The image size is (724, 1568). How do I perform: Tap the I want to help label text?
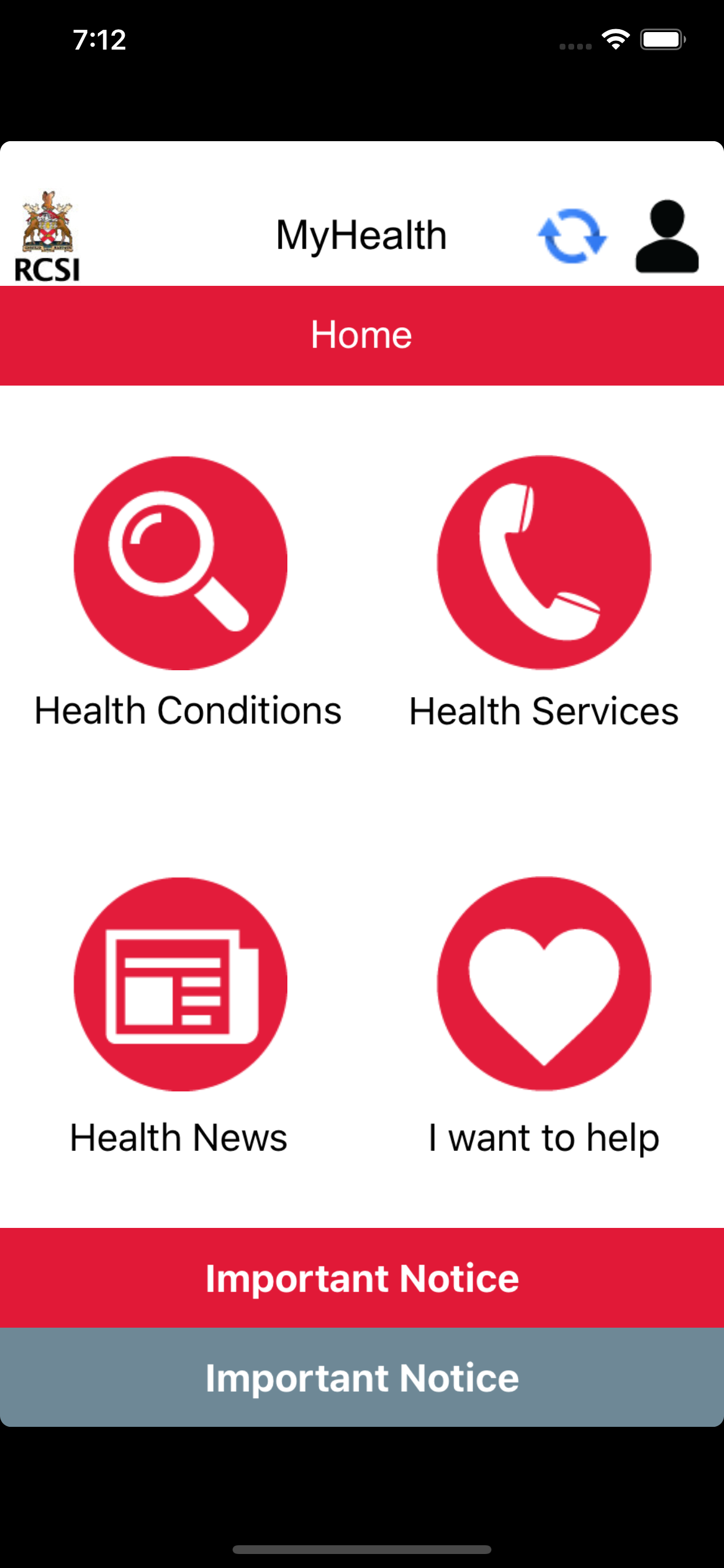[x=543, y=1137]
